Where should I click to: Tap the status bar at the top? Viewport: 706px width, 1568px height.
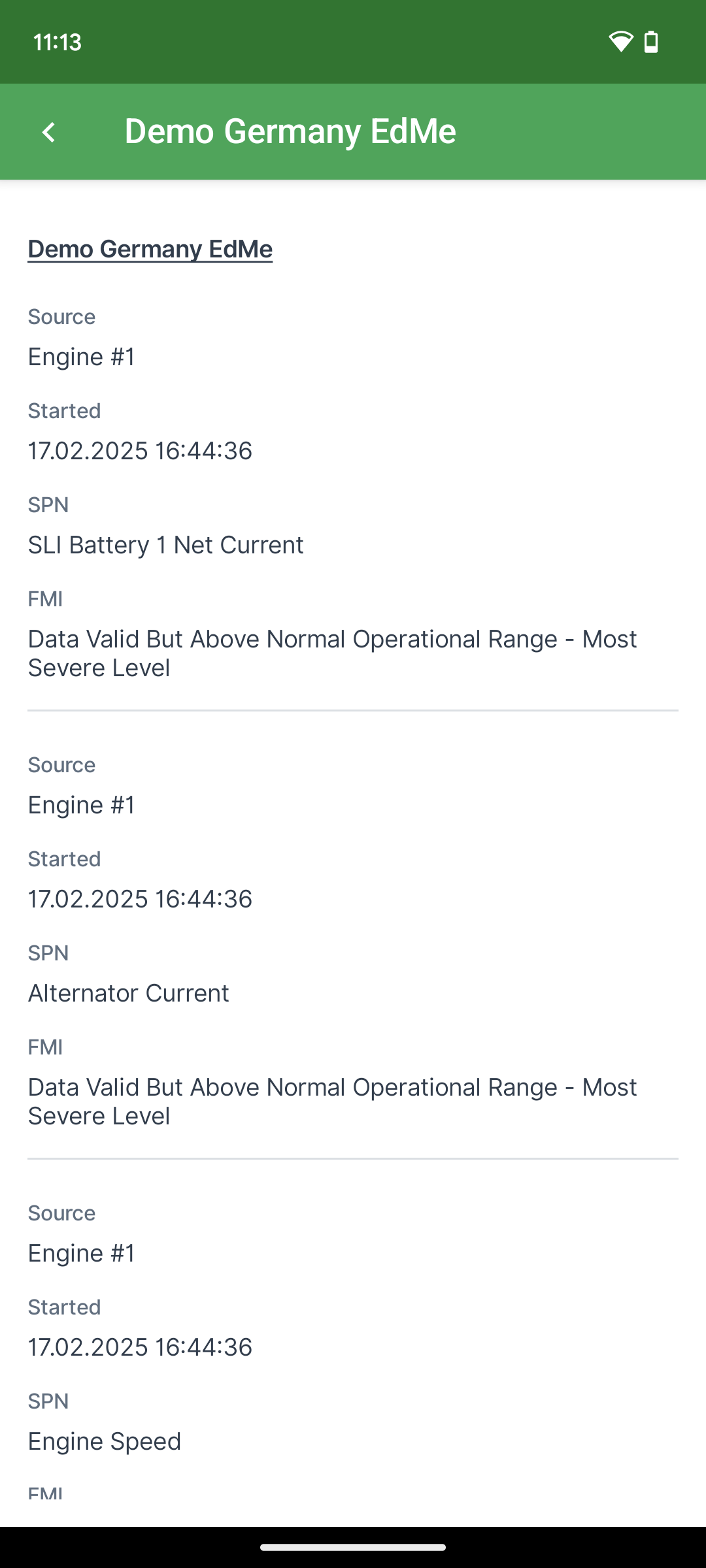coord(353,42)
